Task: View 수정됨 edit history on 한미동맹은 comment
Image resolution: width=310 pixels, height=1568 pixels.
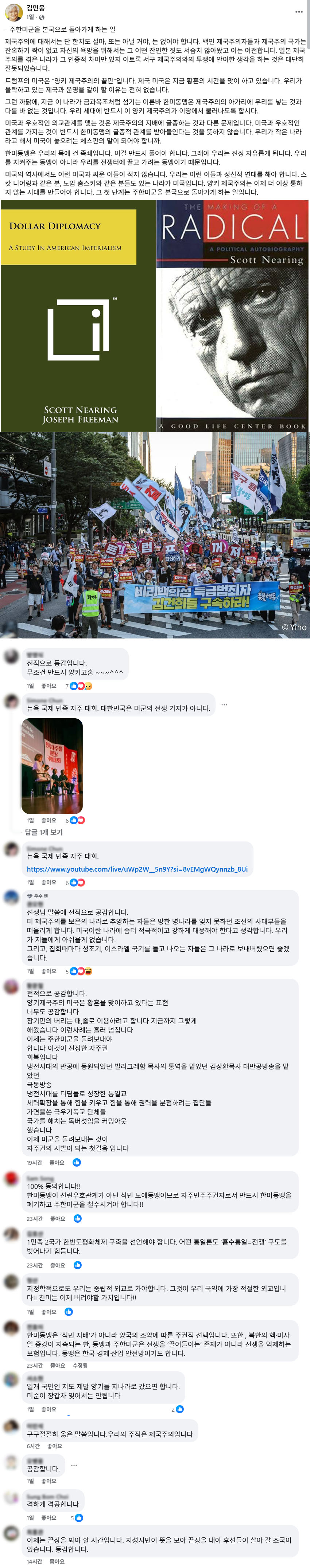Action: [x=80, y=1365]
